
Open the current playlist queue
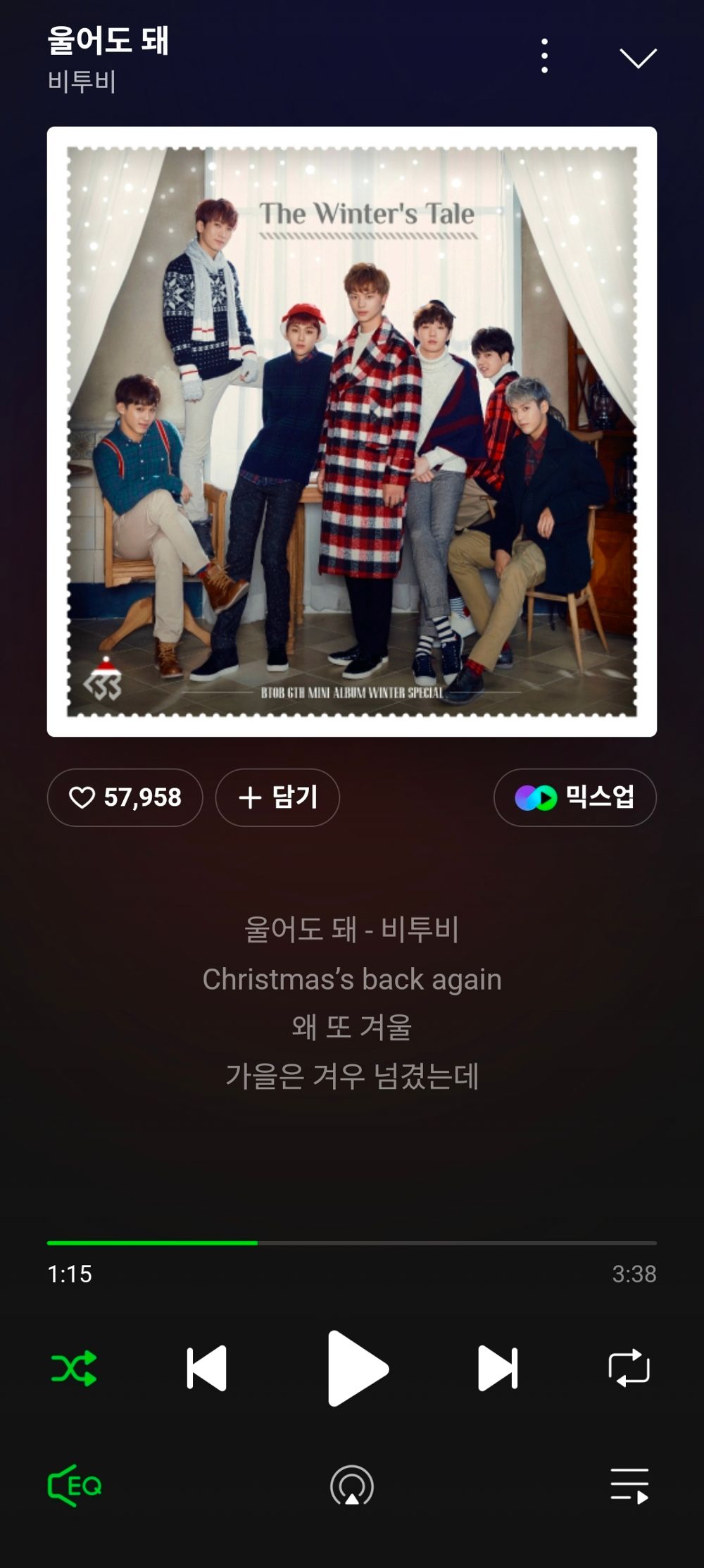629,1485
